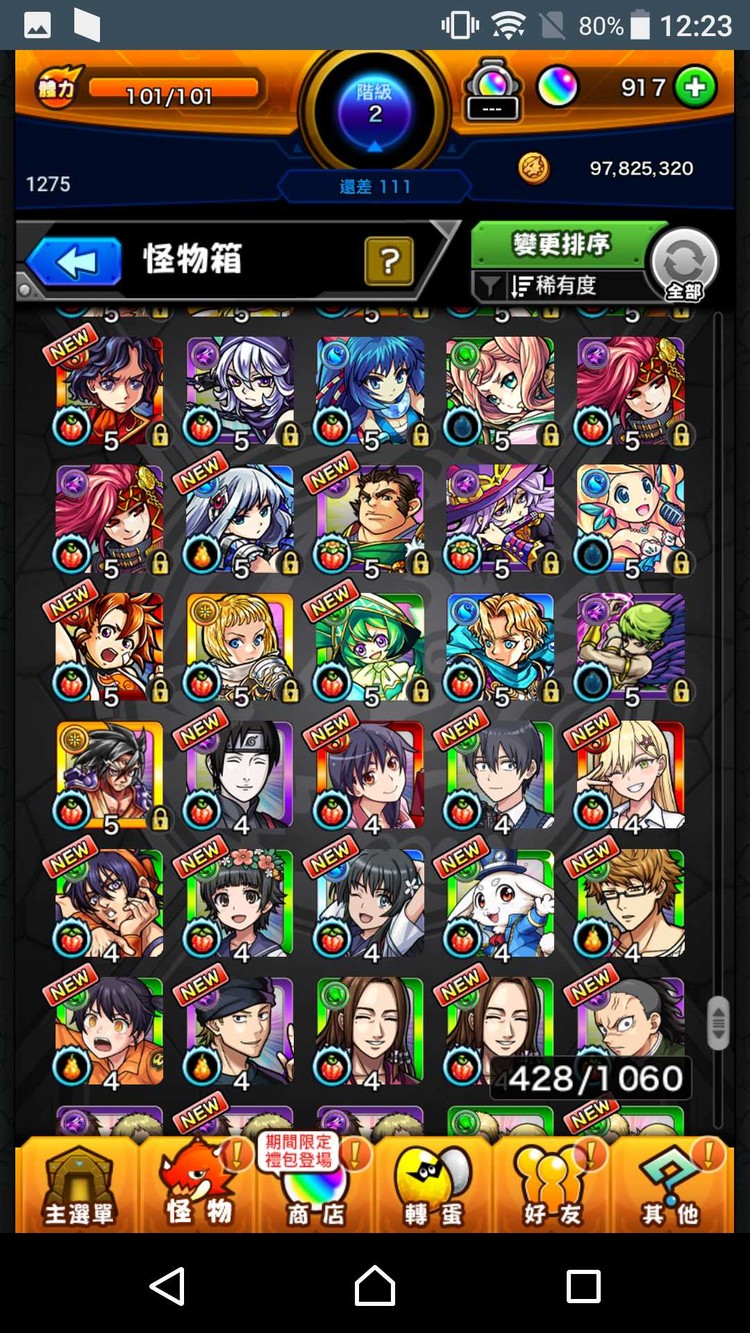Screen dimensions: 750x1333
Task: Go back with the blue arrow button
Action: 74,262
